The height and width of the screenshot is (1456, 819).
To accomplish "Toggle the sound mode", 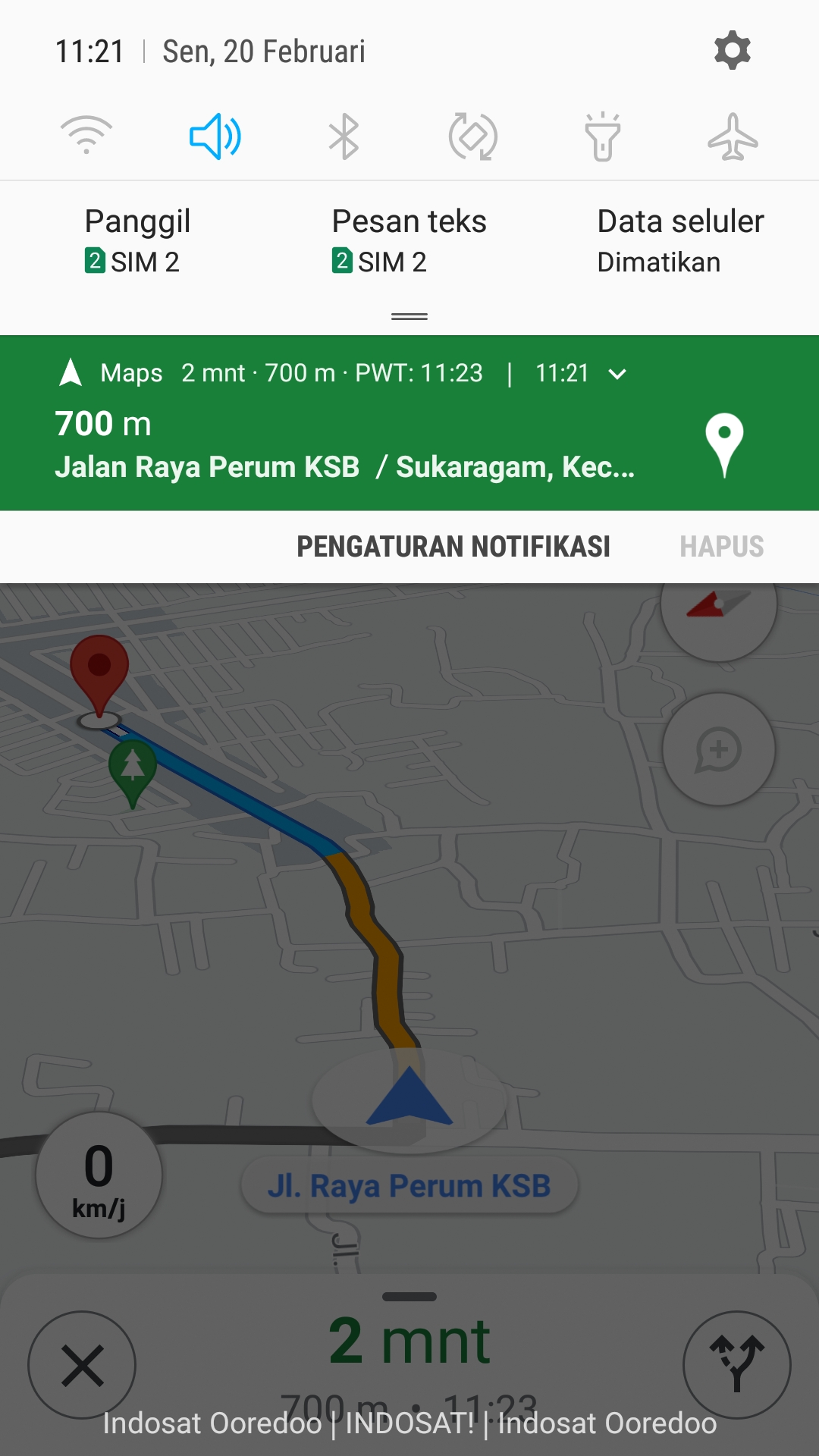I will pyautogui.click(x=215, y=136).
